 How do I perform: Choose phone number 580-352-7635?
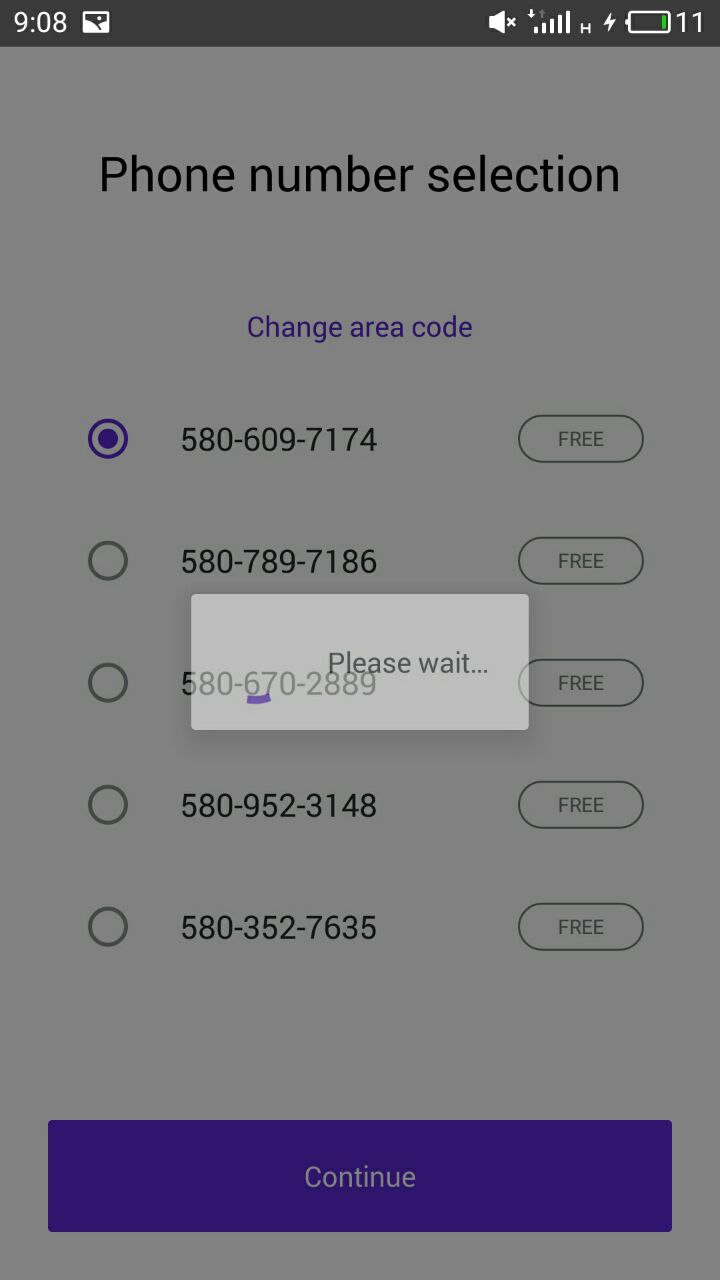click(x=108, y=927)
